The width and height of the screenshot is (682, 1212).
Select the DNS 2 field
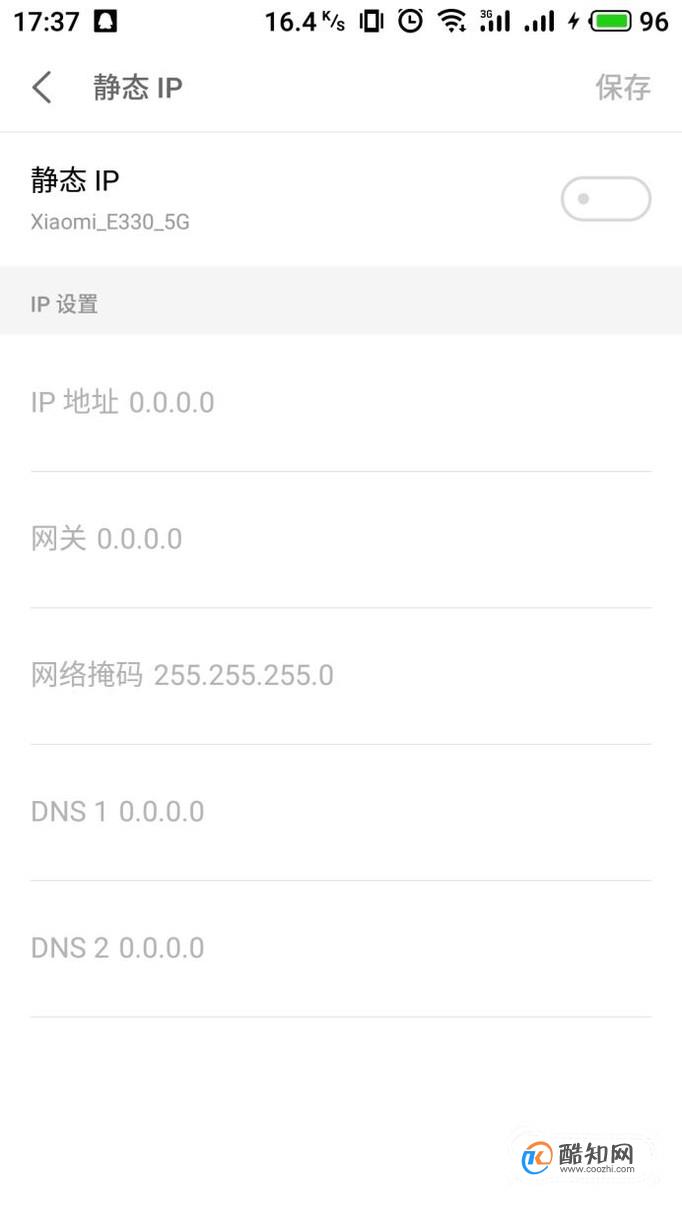(341, 949)
